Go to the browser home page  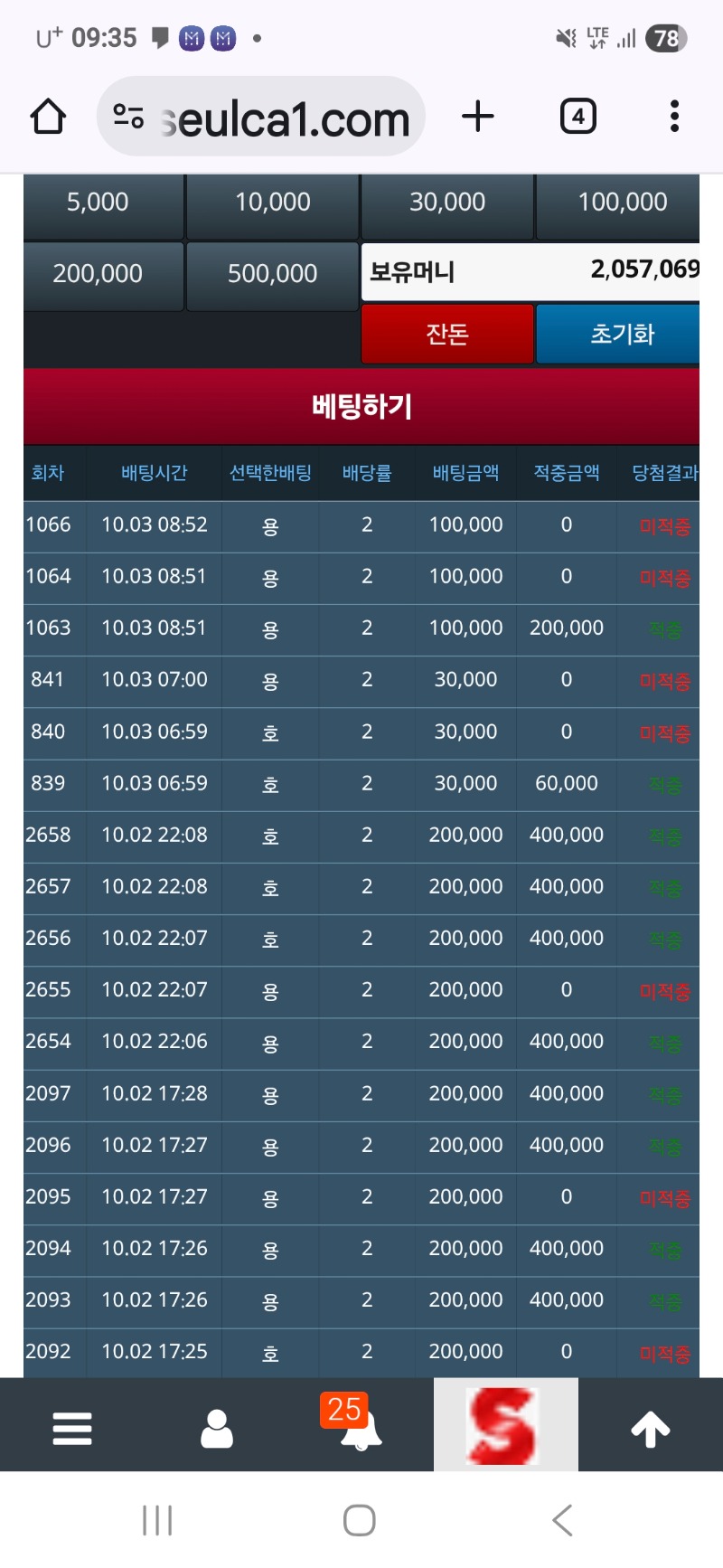click(49, 117)
